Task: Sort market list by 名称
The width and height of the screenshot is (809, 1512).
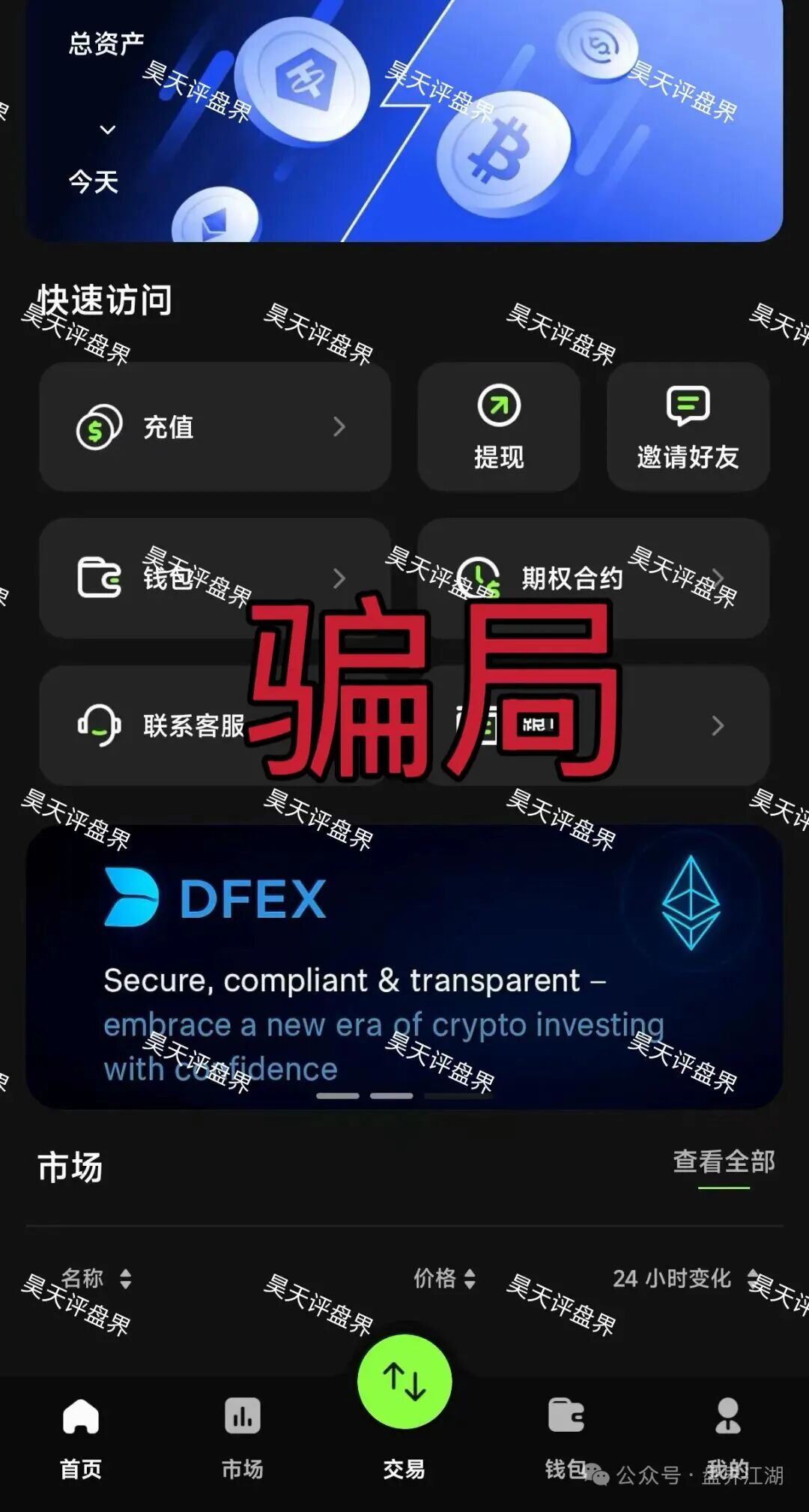Action: (96, 1278)
